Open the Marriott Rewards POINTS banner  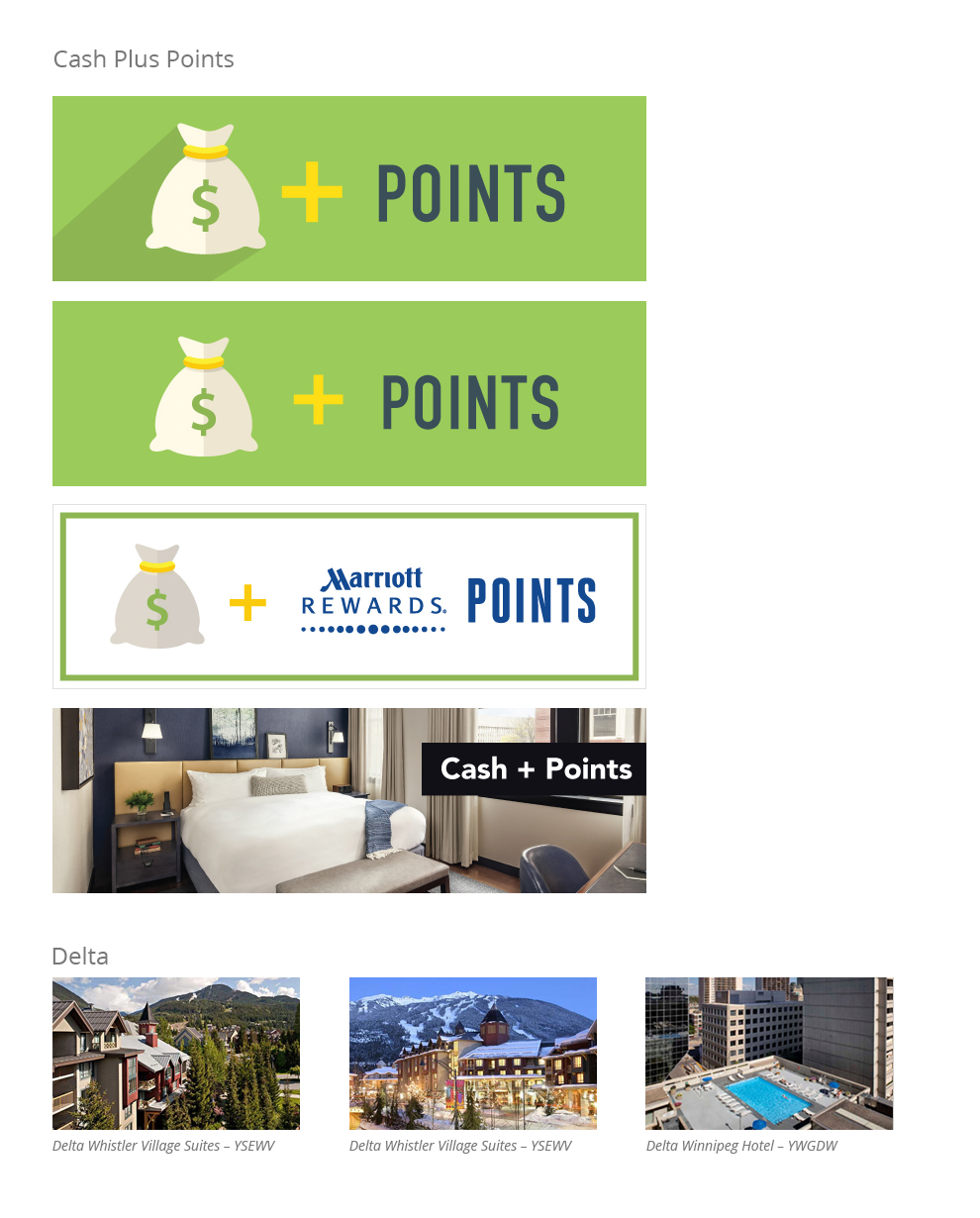pyautogui.click(x=348, y=596)
